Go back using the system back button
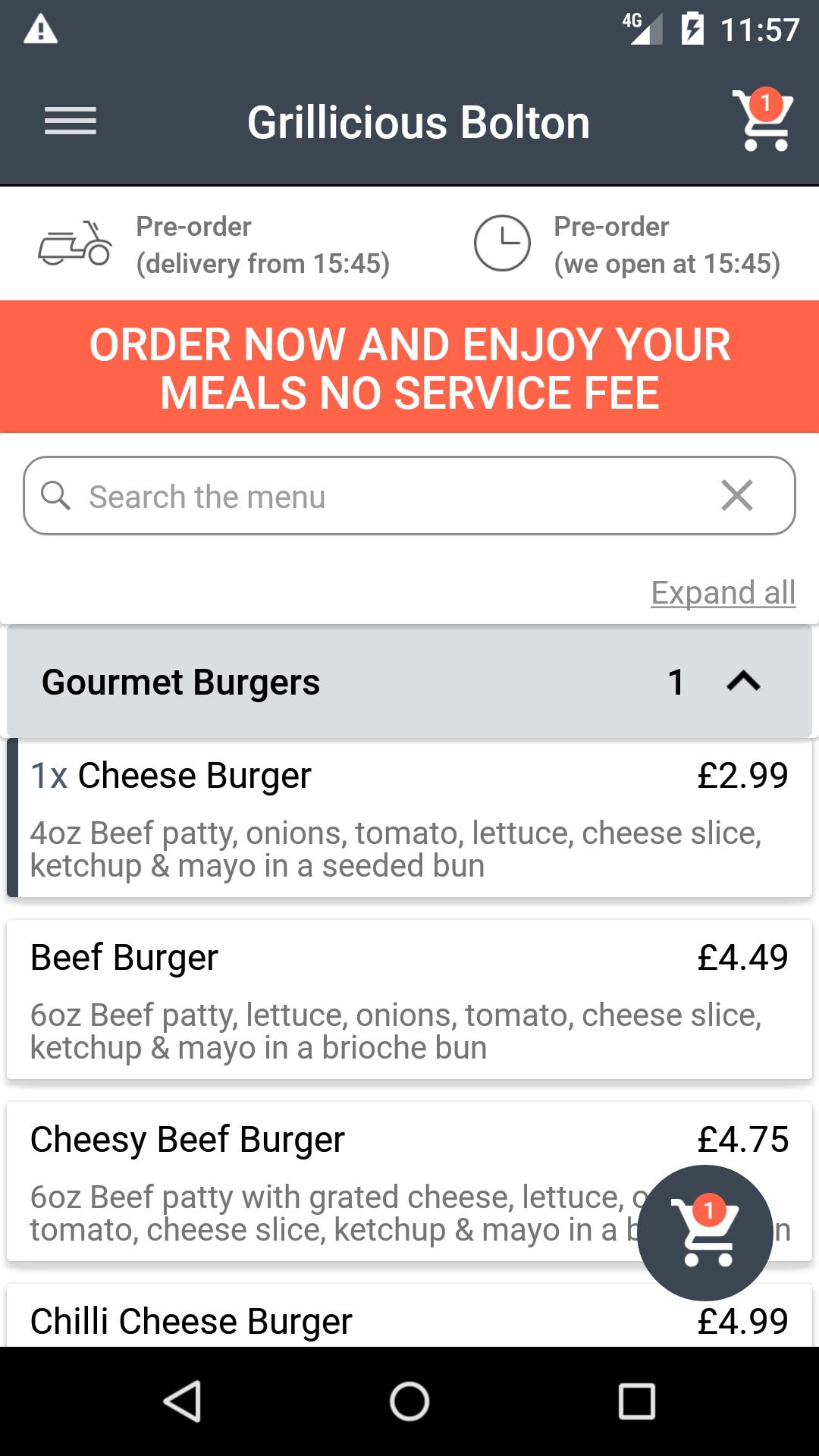 (x=182, y=1401)
